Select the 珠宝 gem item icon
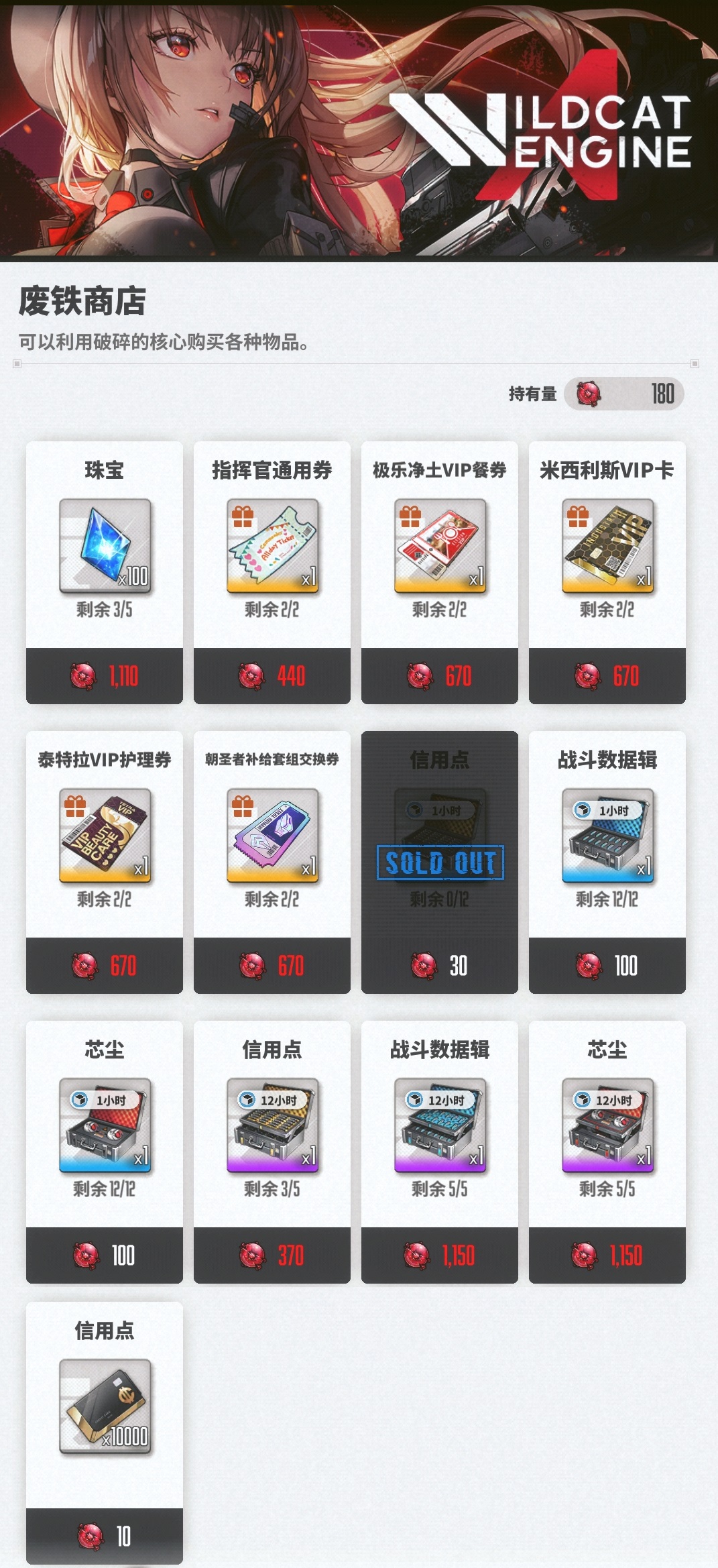The width and height of the screenshot is (718, 1568). point(105,546)
